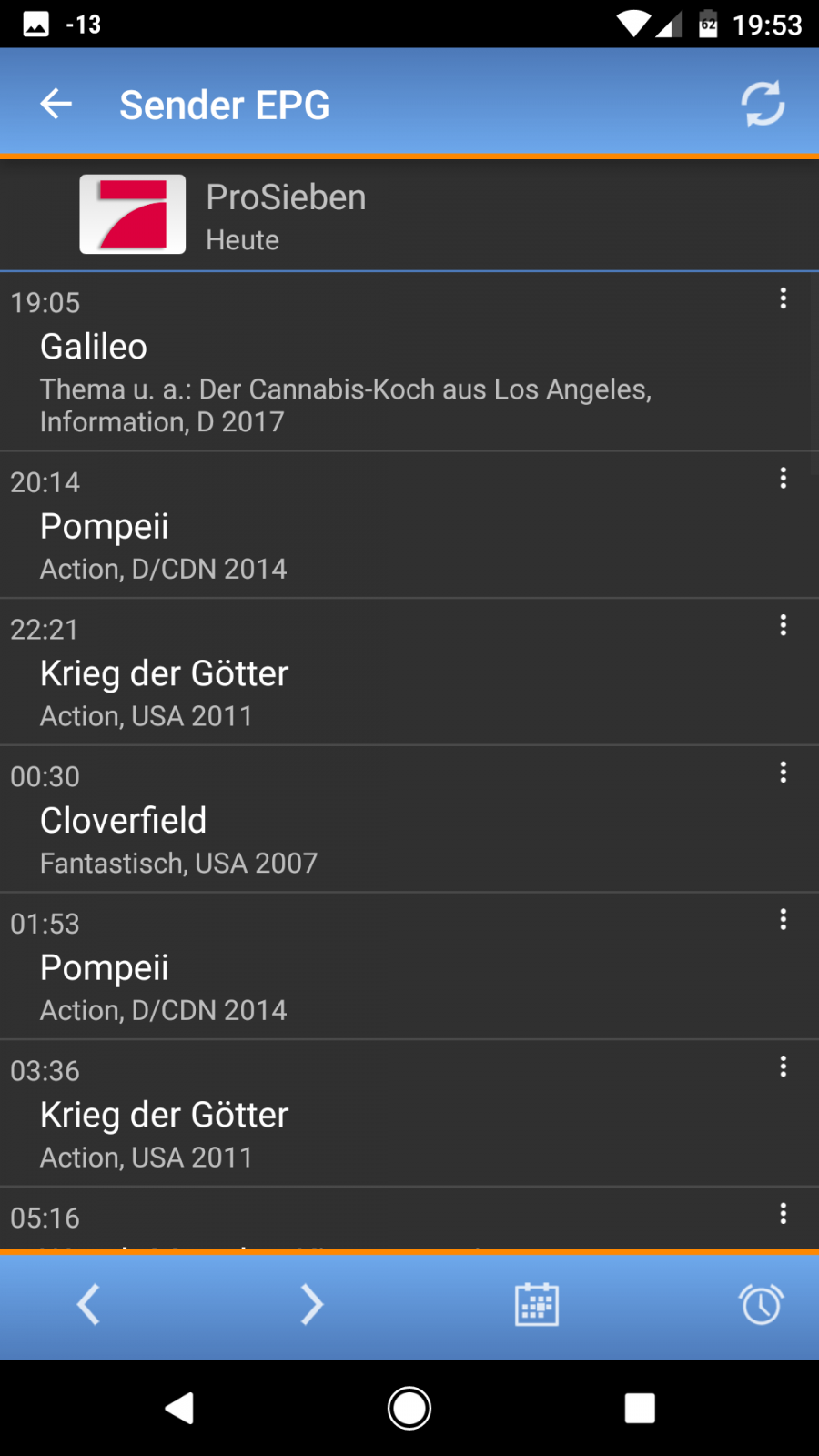Go to the previous channel with left chevron
The height and width of the screenshot is (1456, 819).
coord(88,1305)
